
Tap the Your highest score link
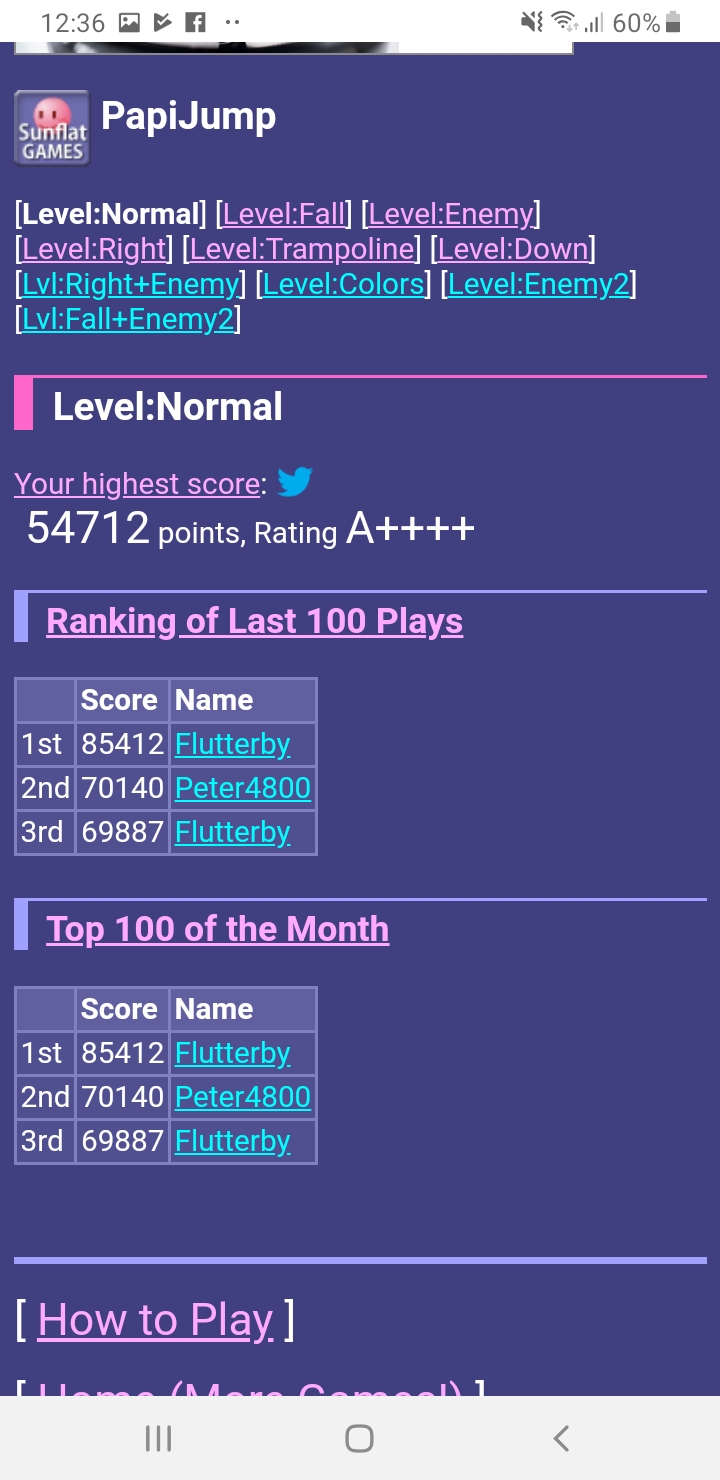click(137, 484)
